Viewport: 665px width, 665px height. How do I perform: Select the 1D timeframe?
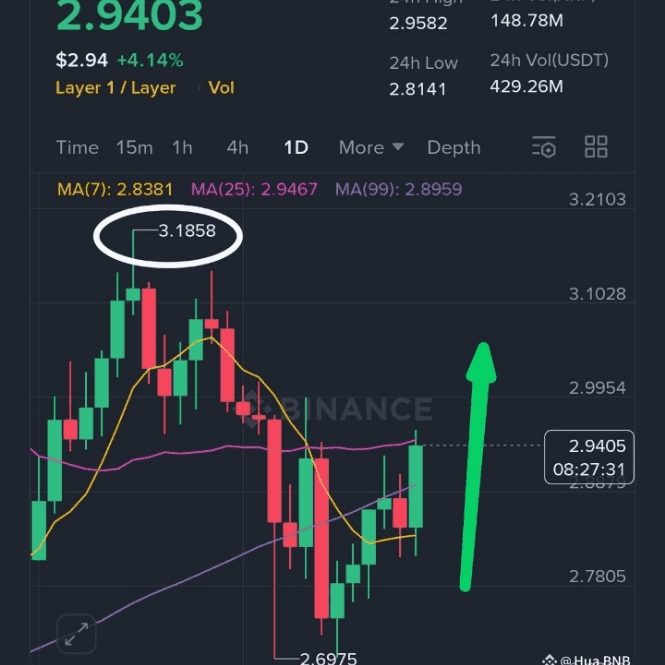(295, 148)
